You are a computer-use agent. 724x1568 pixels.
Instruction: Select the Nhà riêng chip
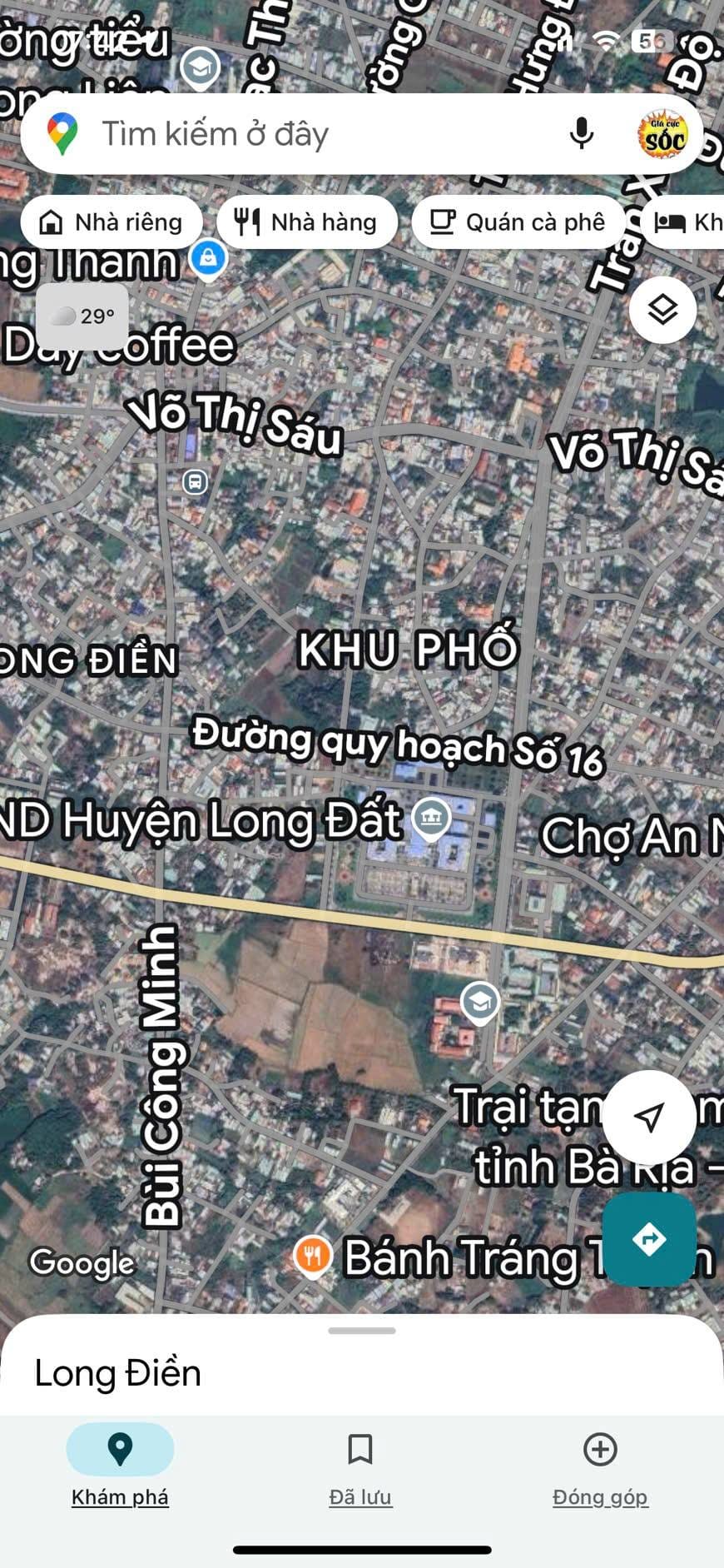[x=112, y=222]
